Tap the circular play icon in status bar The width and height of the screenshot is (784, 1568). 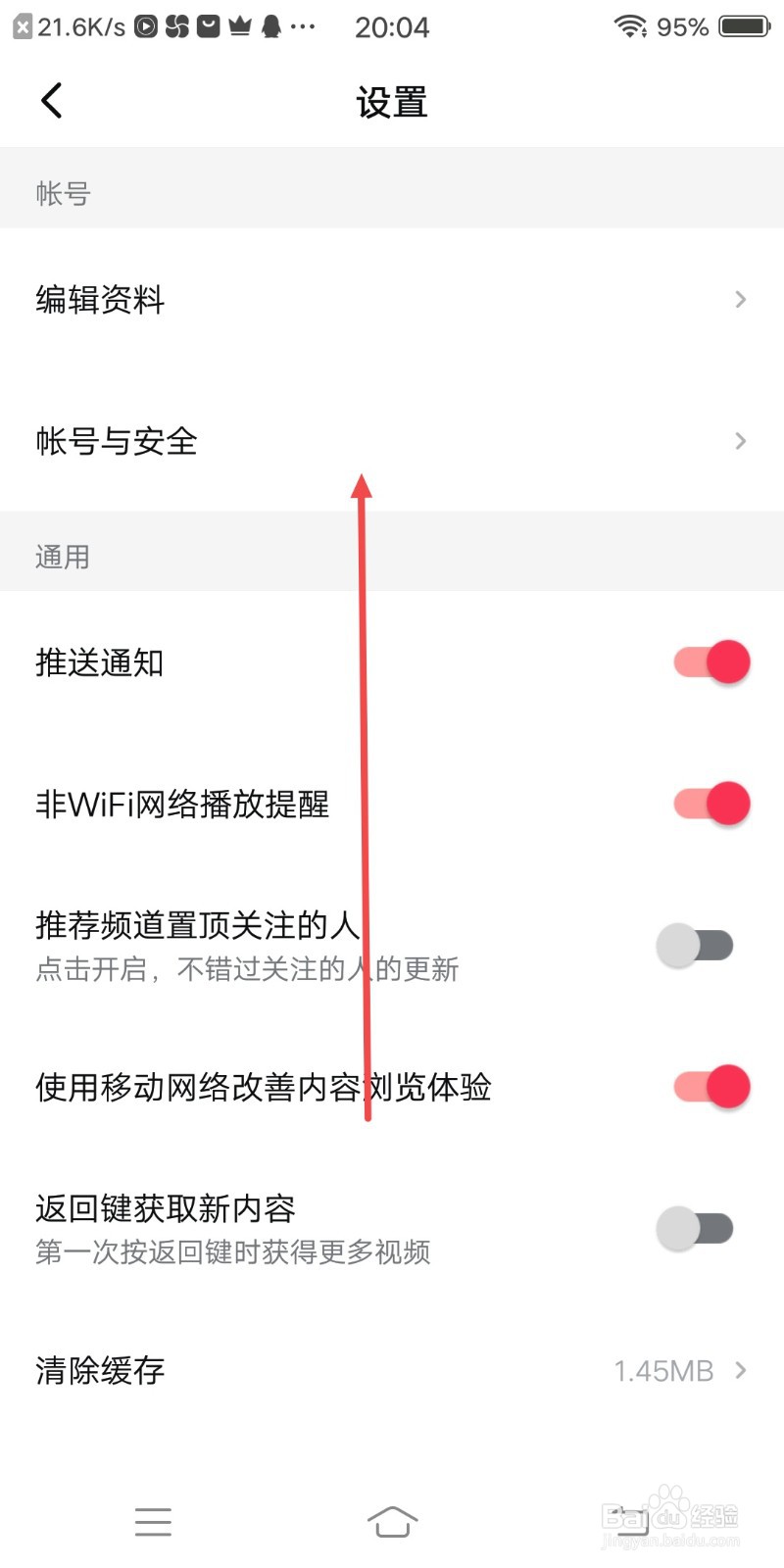[146, 26]
